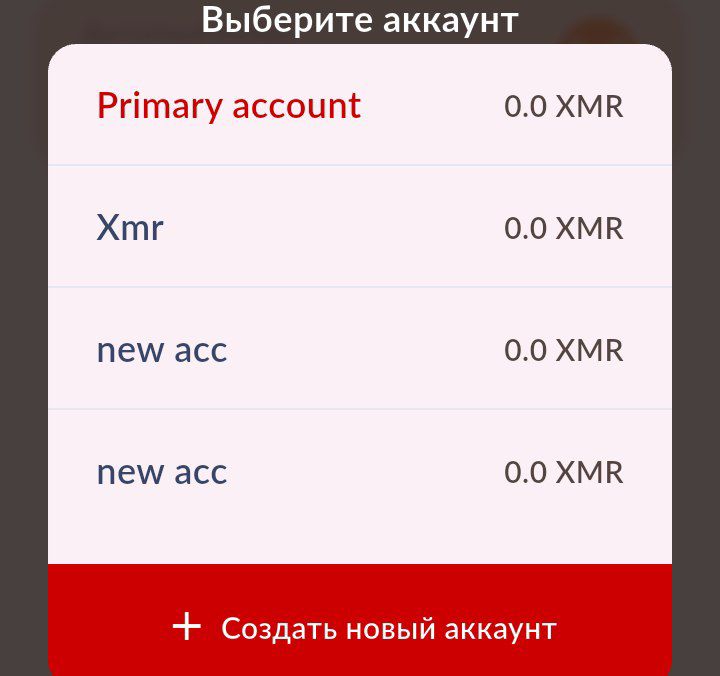Choose the Xmr account
This screenshot has width=720, height=676.
[359, 228]
